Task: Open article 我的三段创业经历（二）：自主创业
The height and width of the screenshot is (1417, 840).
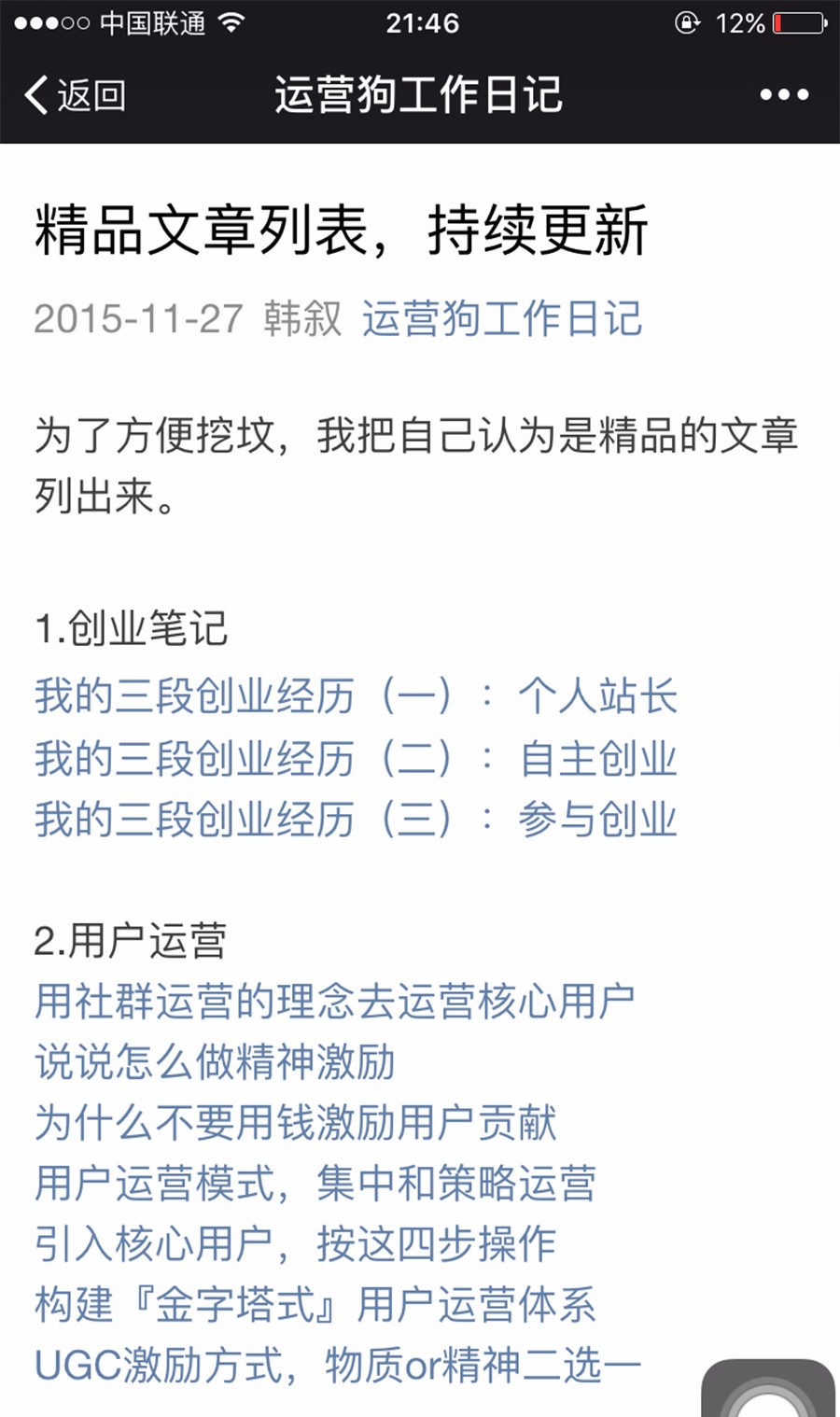Action: tap(356, 758)
